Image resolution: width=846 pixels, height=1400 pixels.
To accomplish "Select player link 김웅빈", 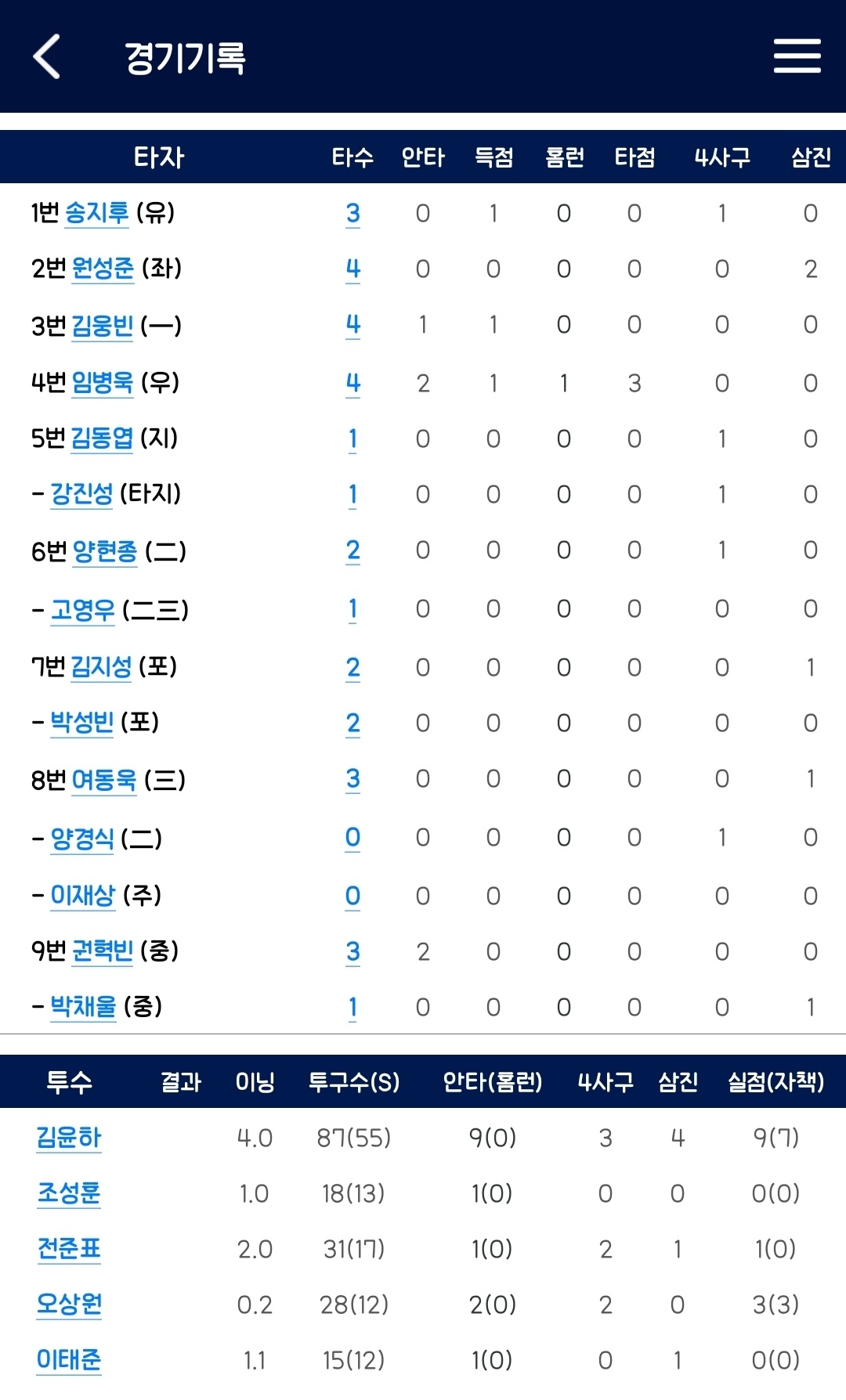I will coord(102,325).
